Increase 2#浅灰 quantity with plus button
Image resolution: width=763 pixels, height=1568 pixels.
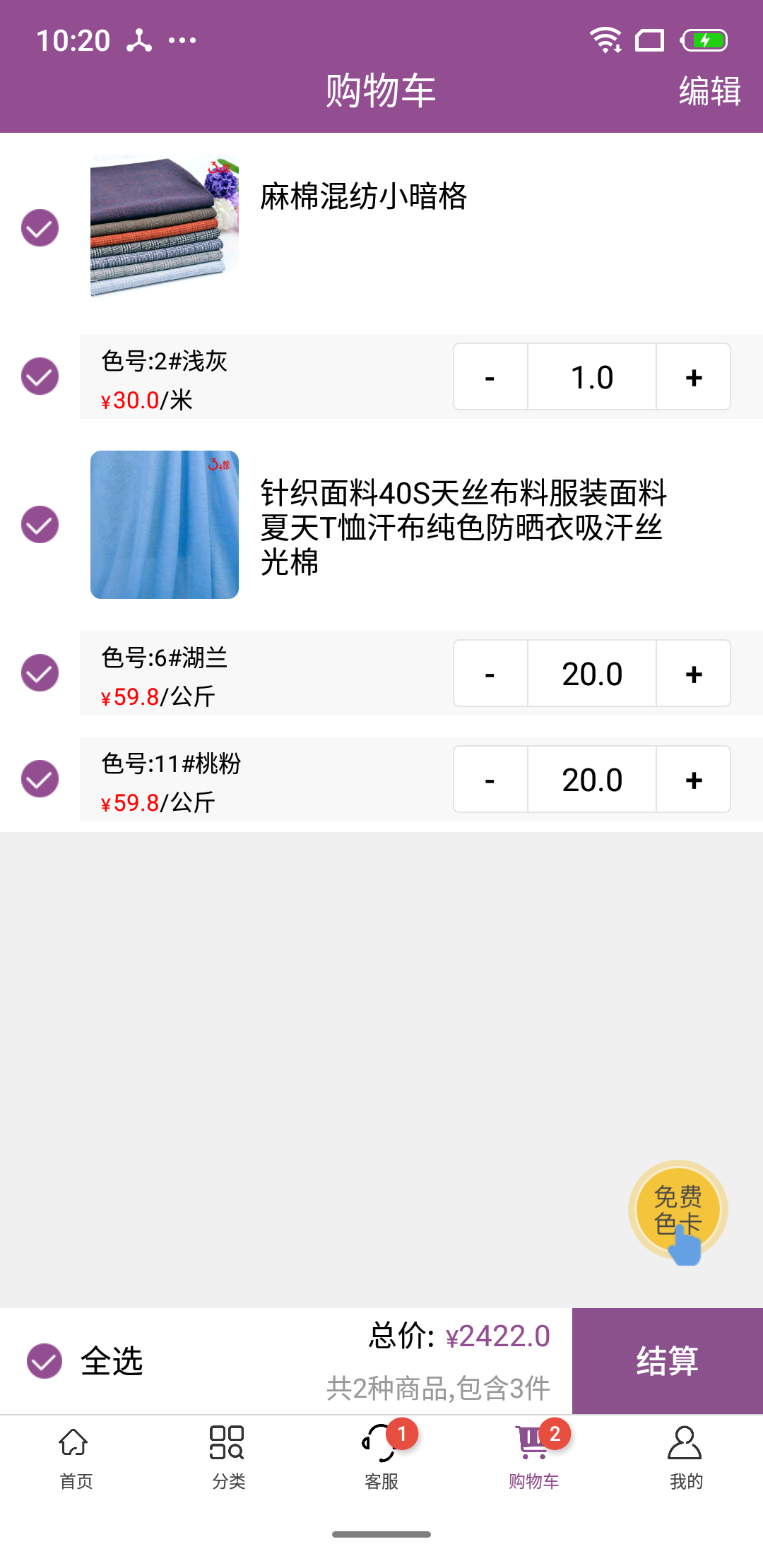pyautogui.click(x=693, y=376)
